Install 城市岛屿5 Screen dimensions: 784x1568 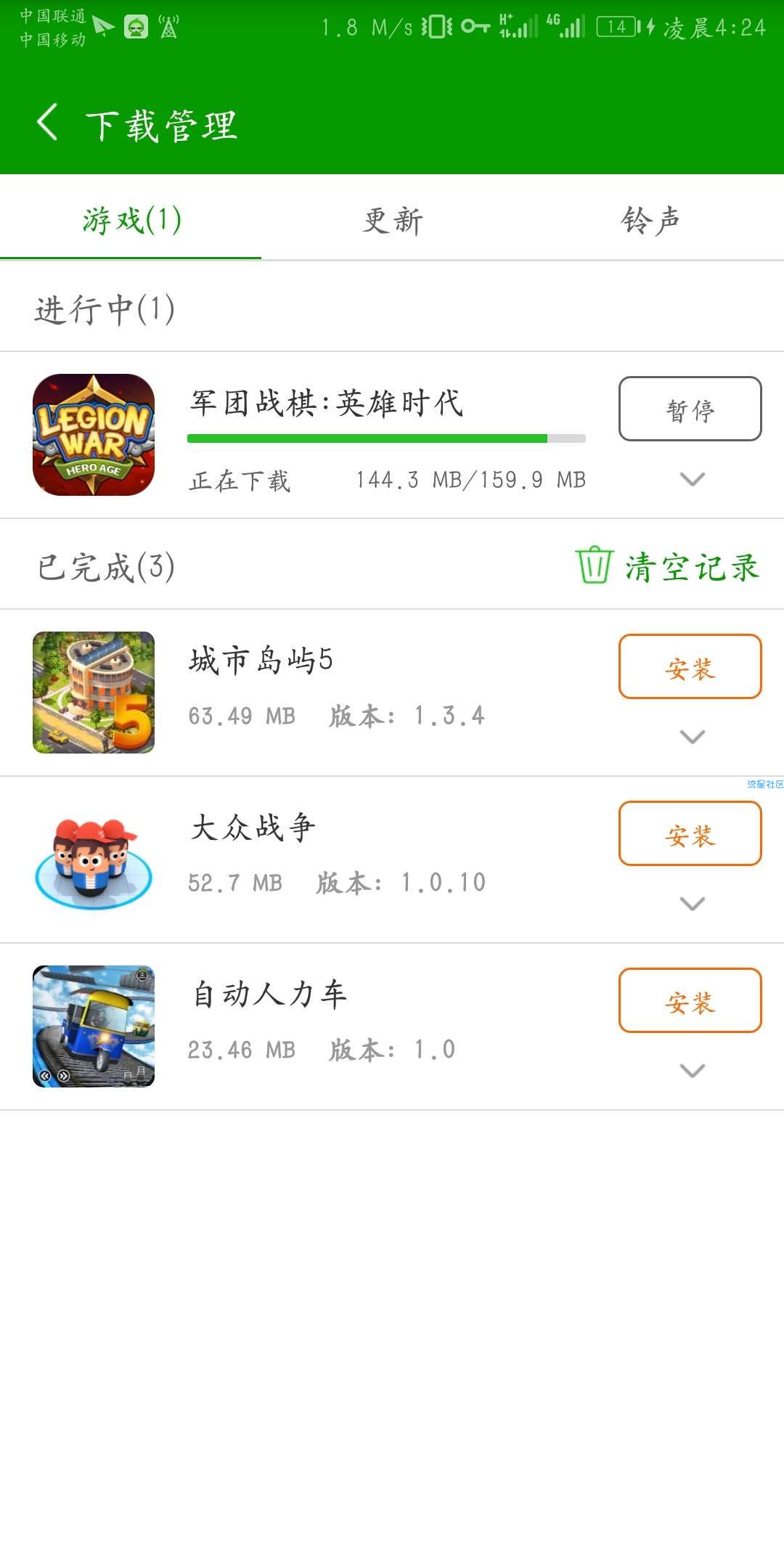pos(690,666)
